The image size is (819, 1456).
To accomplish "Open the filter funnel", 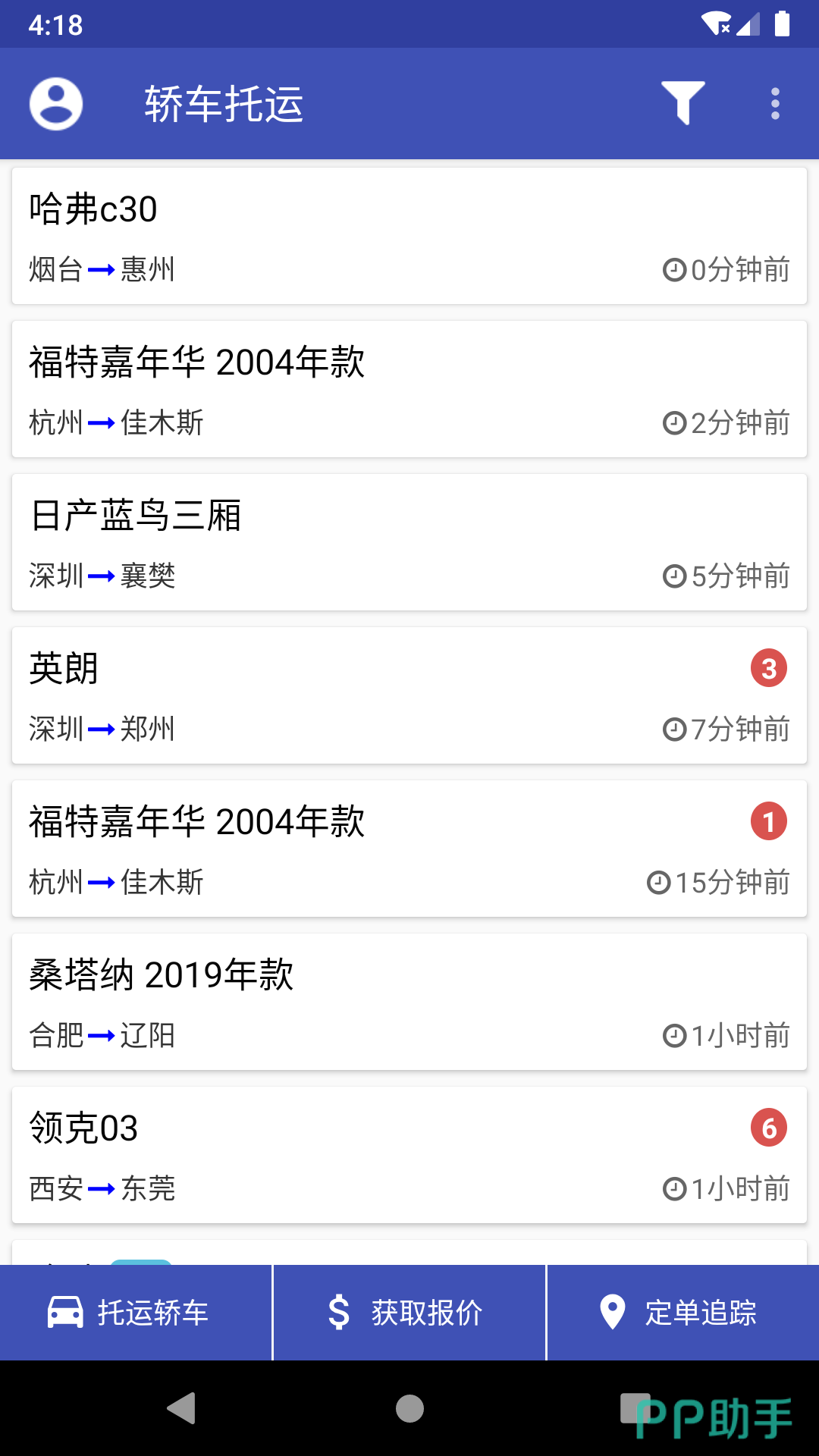I will 682,102.
